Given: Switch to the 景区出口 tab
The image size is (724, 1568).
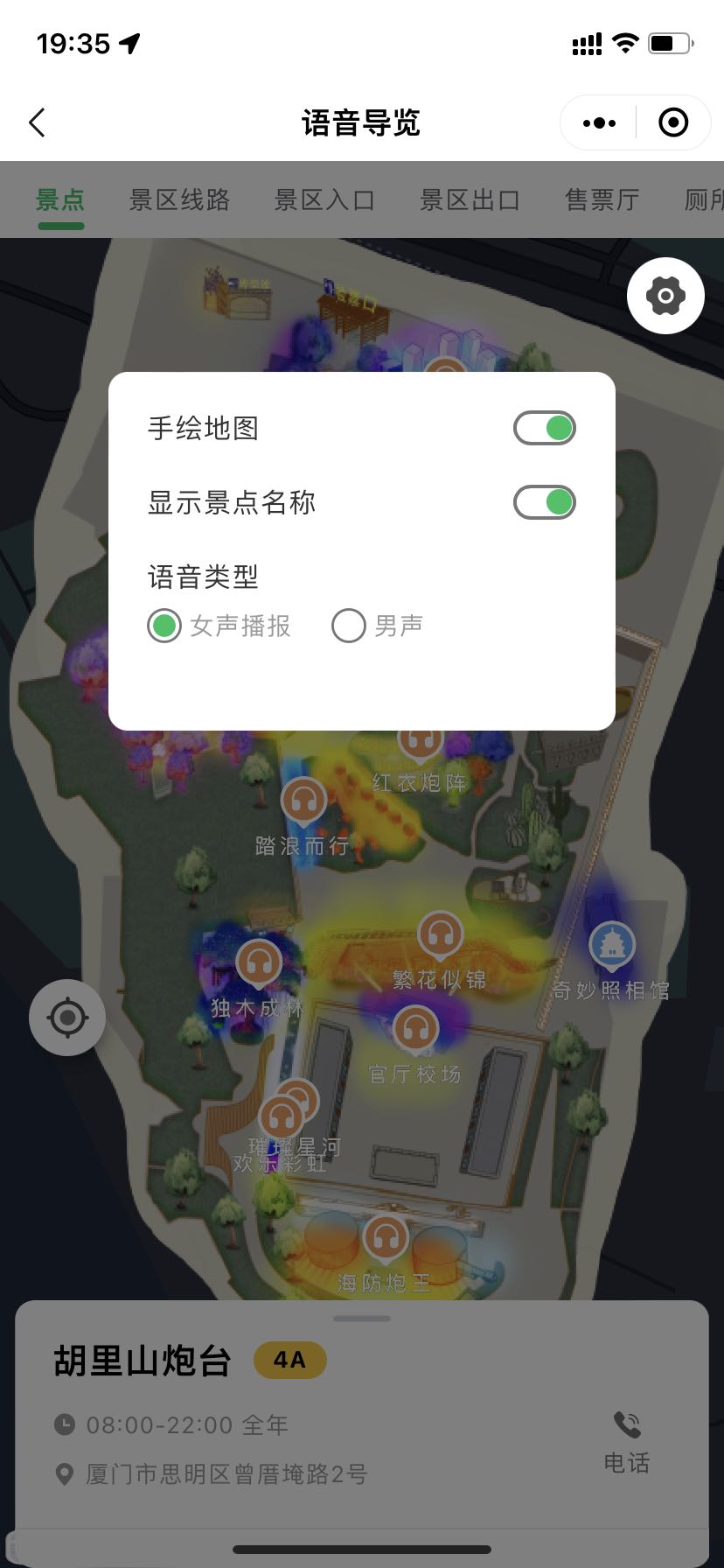Looking at the screenshot, I should click(470, 200).
